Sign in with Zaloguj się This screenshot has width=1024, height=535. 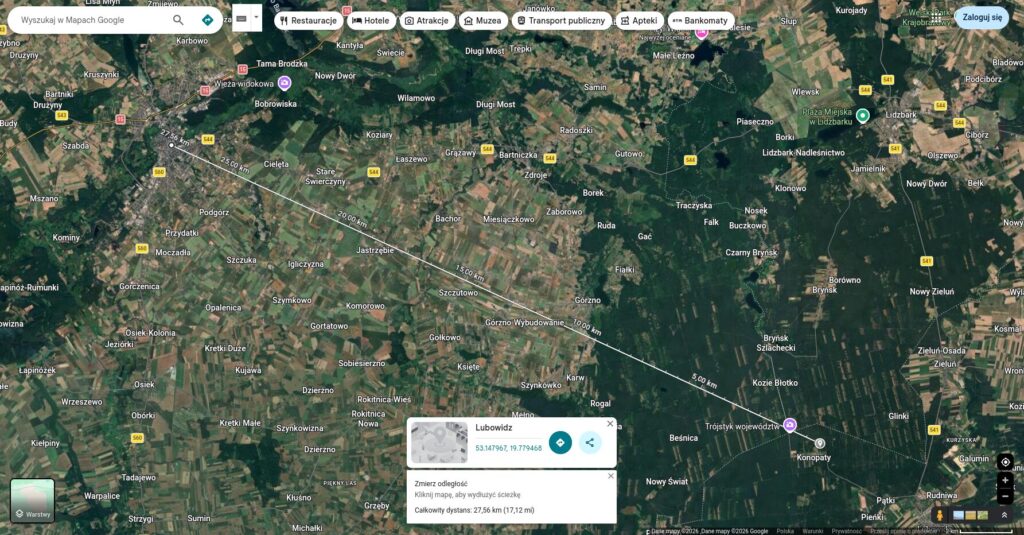point(981,18)
